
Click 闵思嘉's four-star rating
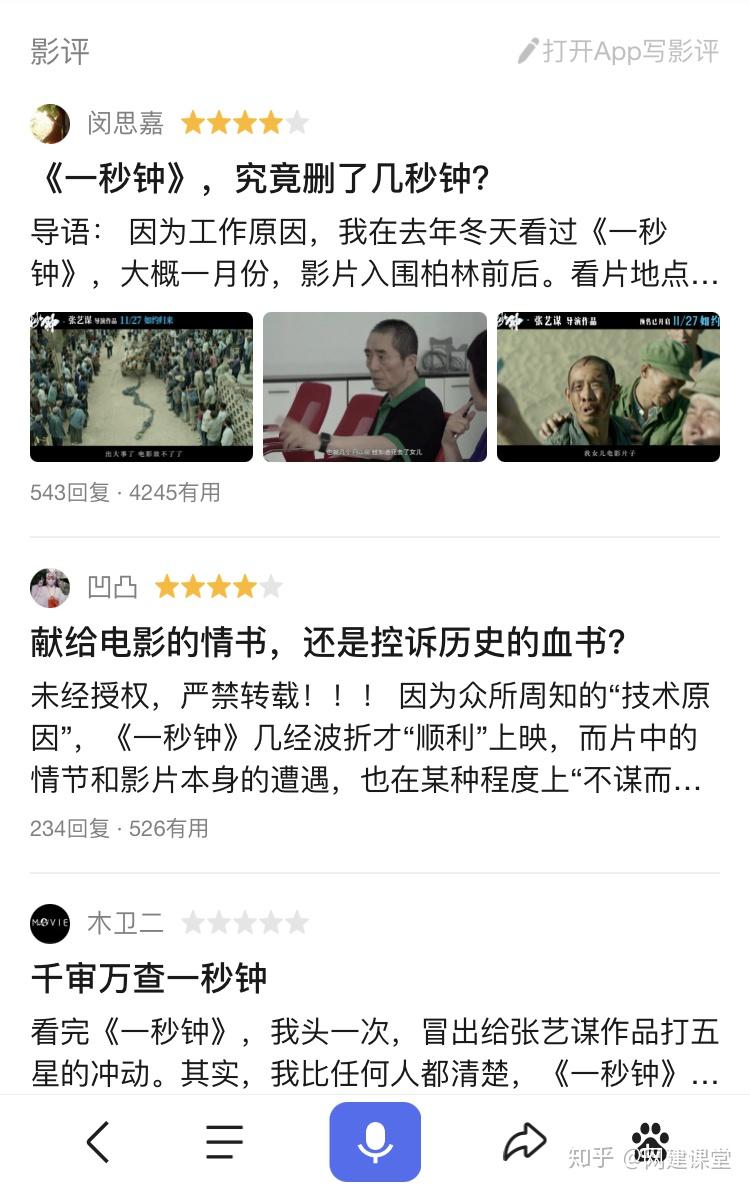tap(244, 122)
